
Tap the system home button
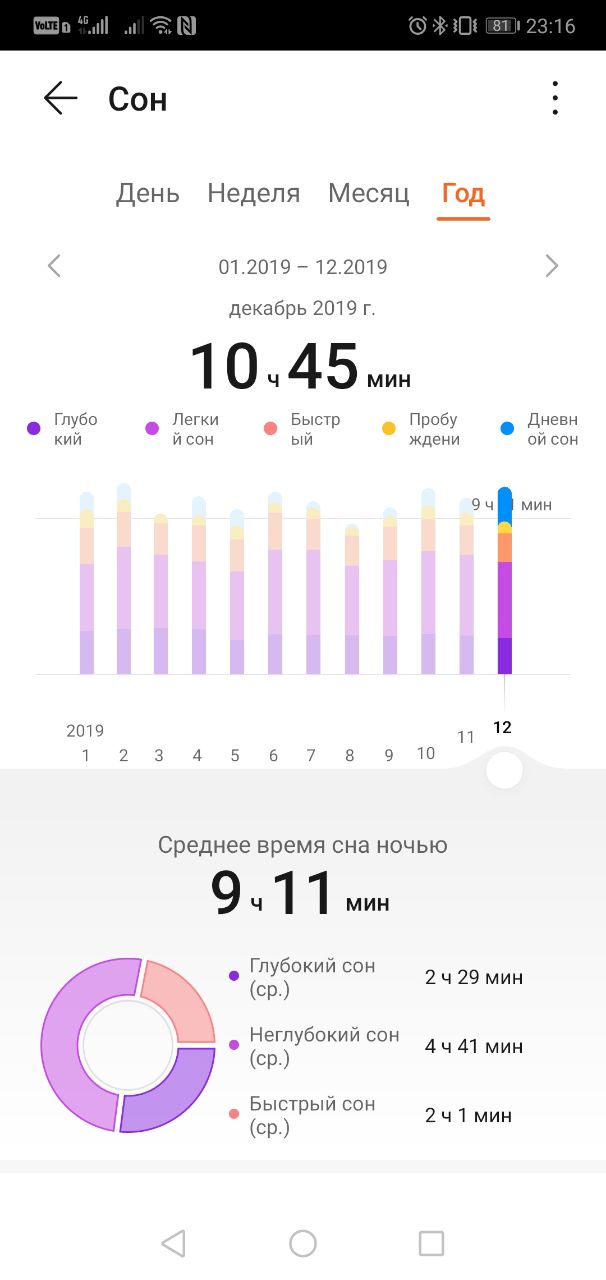click(303, 1243)
